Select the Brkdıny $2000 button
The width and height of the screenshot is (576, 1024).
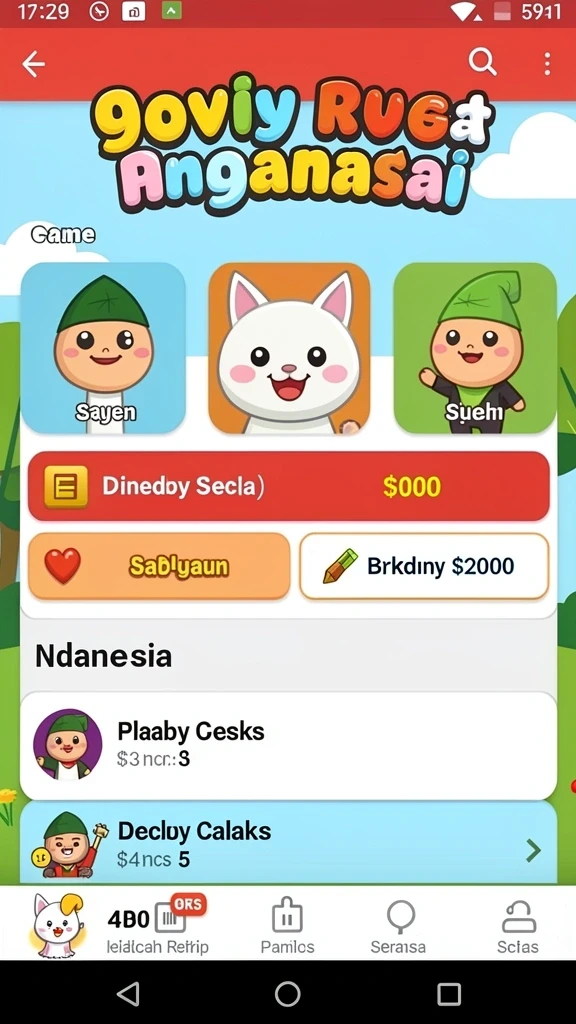click(x=424, y=566)
